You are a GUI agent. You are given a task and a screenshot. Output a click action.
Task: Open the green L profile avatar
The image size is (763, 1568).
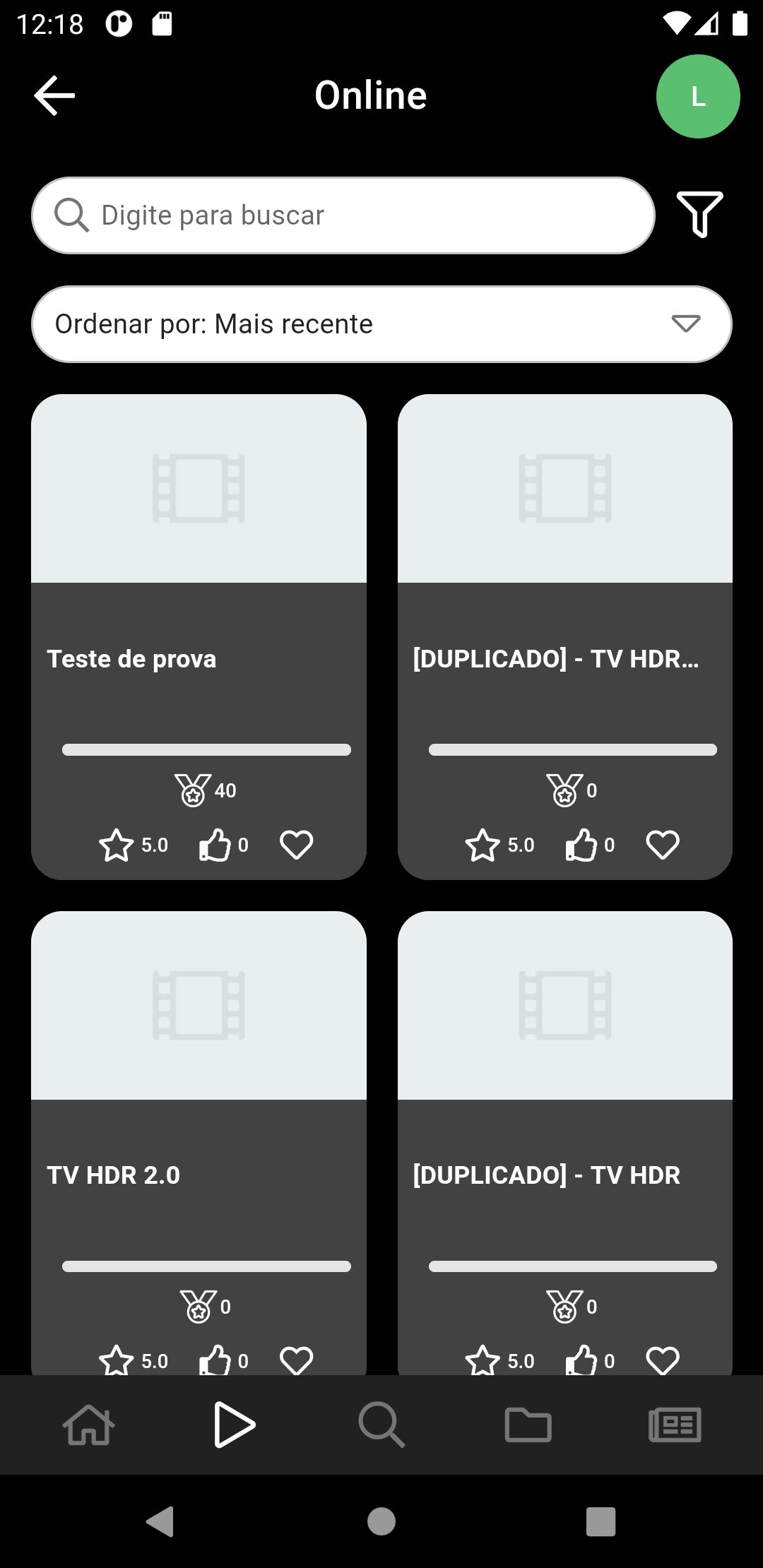pyautogui.click(x=697, y=96)
